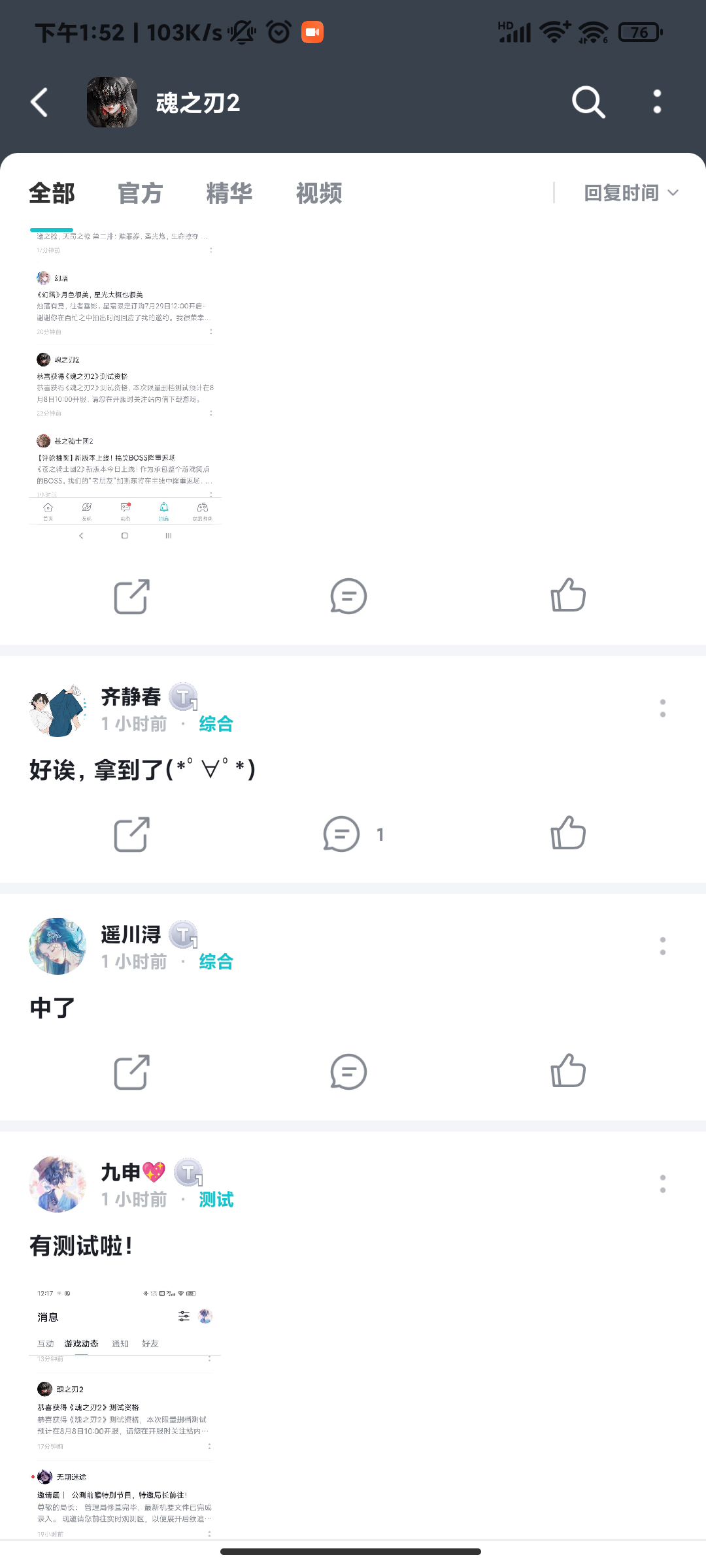Image resolution: width=706 pixels, height=1568 pixels.
Task: Share 齐静春's post
Action: (x=131, y=834)
